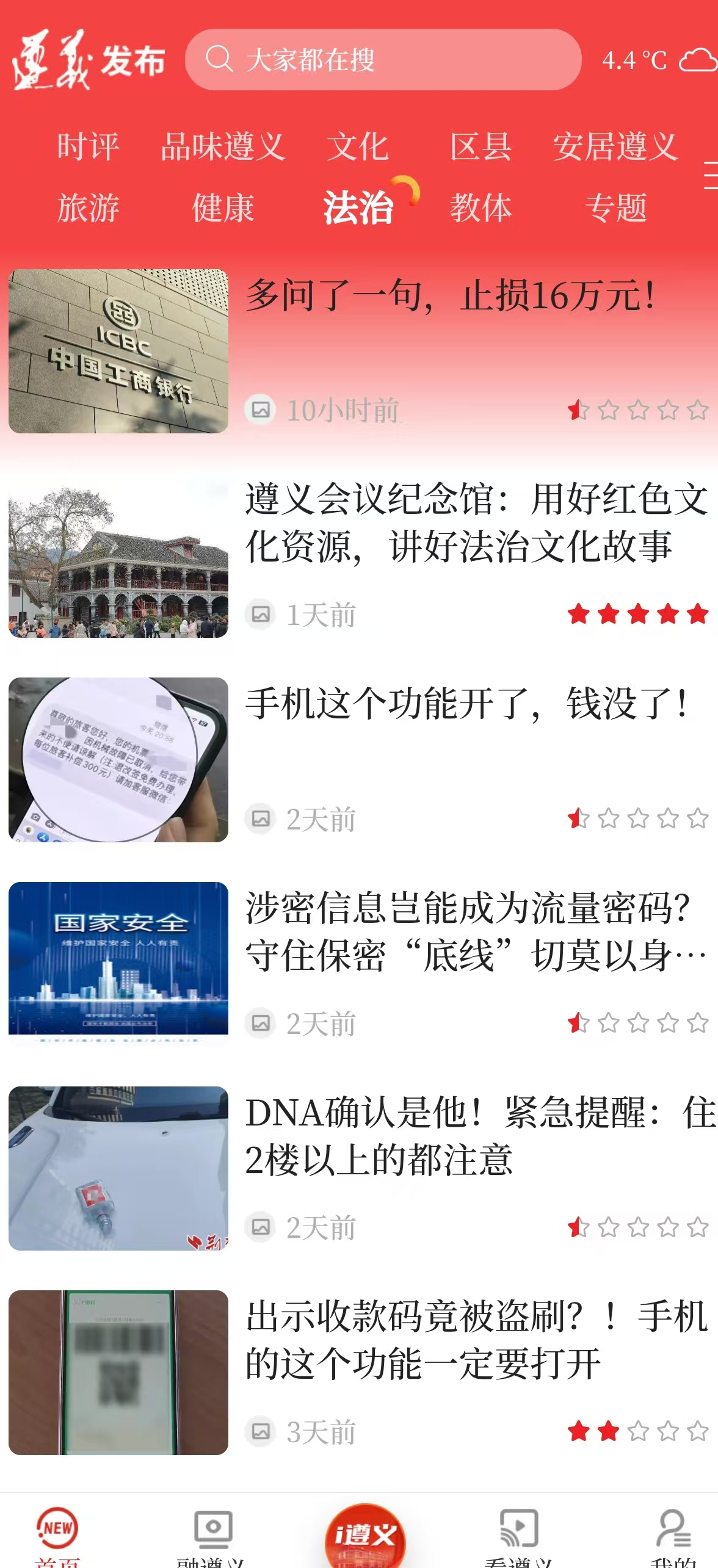Image resolution: width=718 pixels, height=1568 pixels.
Task: Switch to the 时评 channel
Action: (x=88, y=146)
